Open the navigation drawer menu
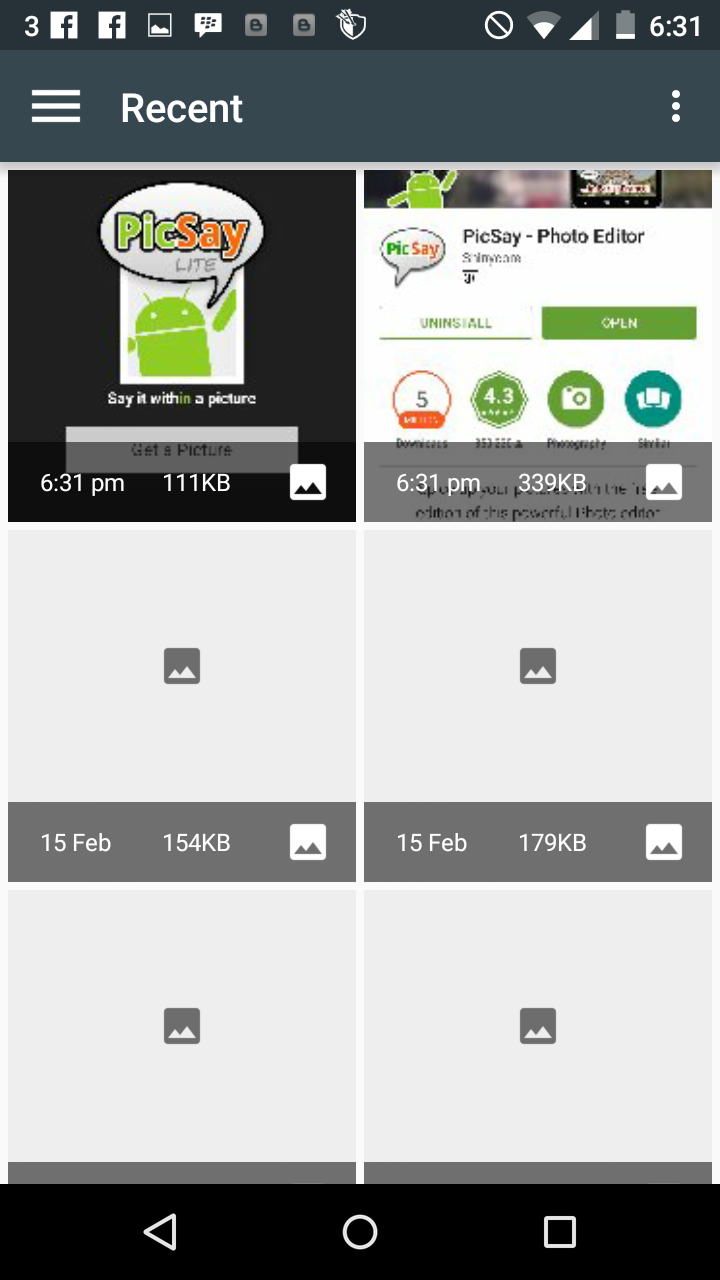Viewport: 720px width, 1280px height. tap(56, 107)
